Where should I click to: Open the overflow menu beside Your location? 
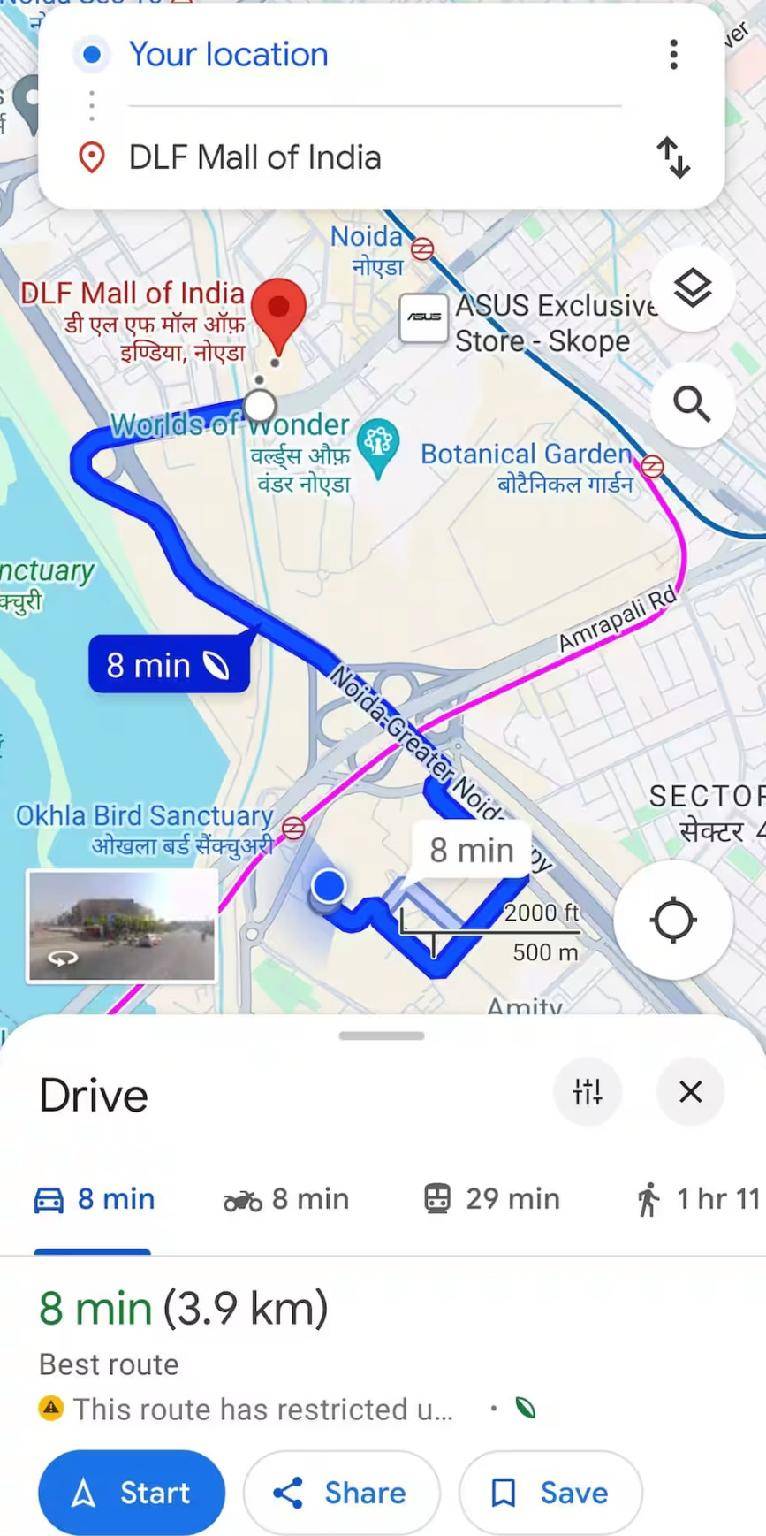[x=674, y=54]
